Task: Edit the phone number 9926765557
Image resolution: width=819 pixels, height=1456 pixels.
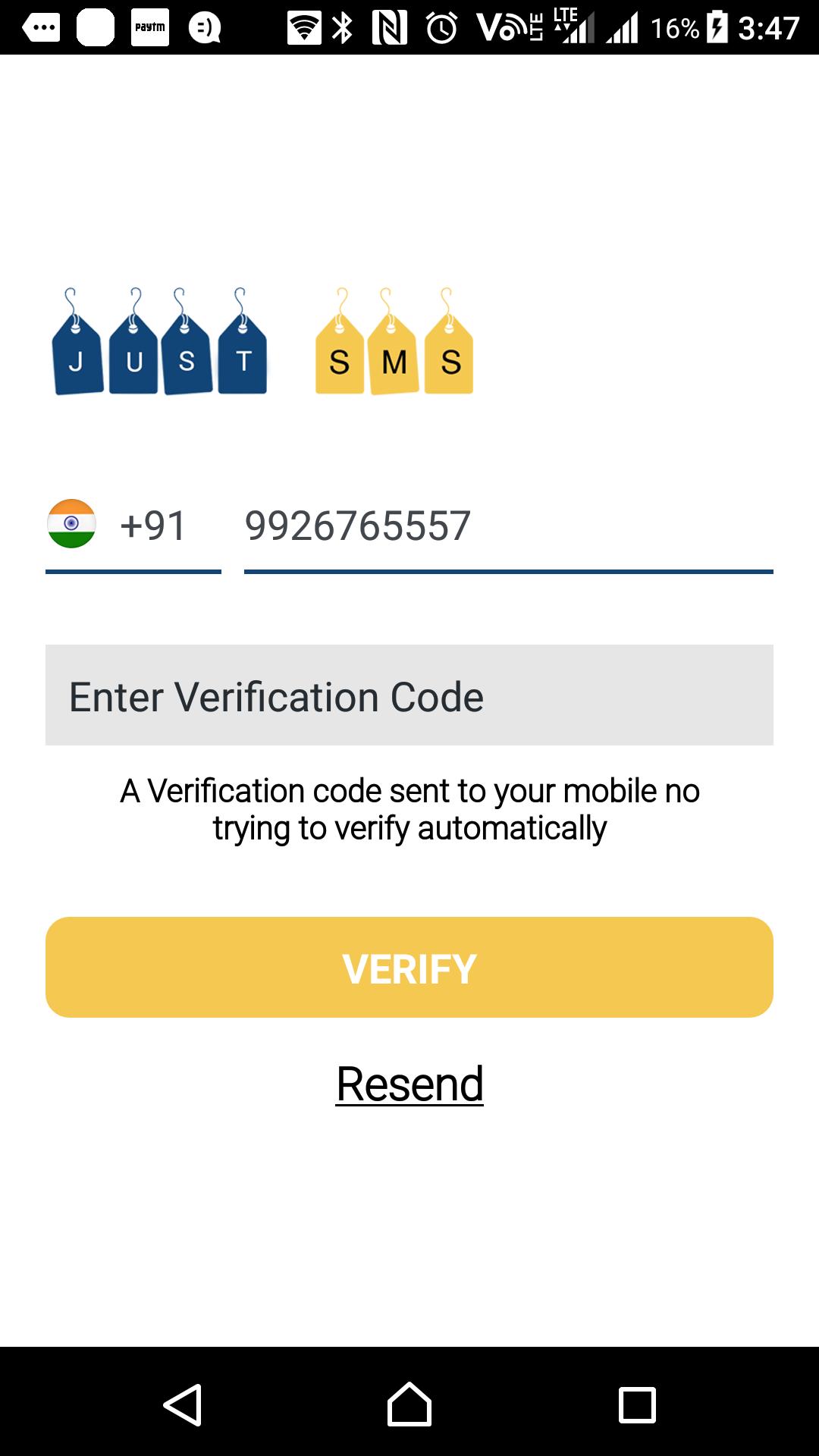Action: coord(508,526)
